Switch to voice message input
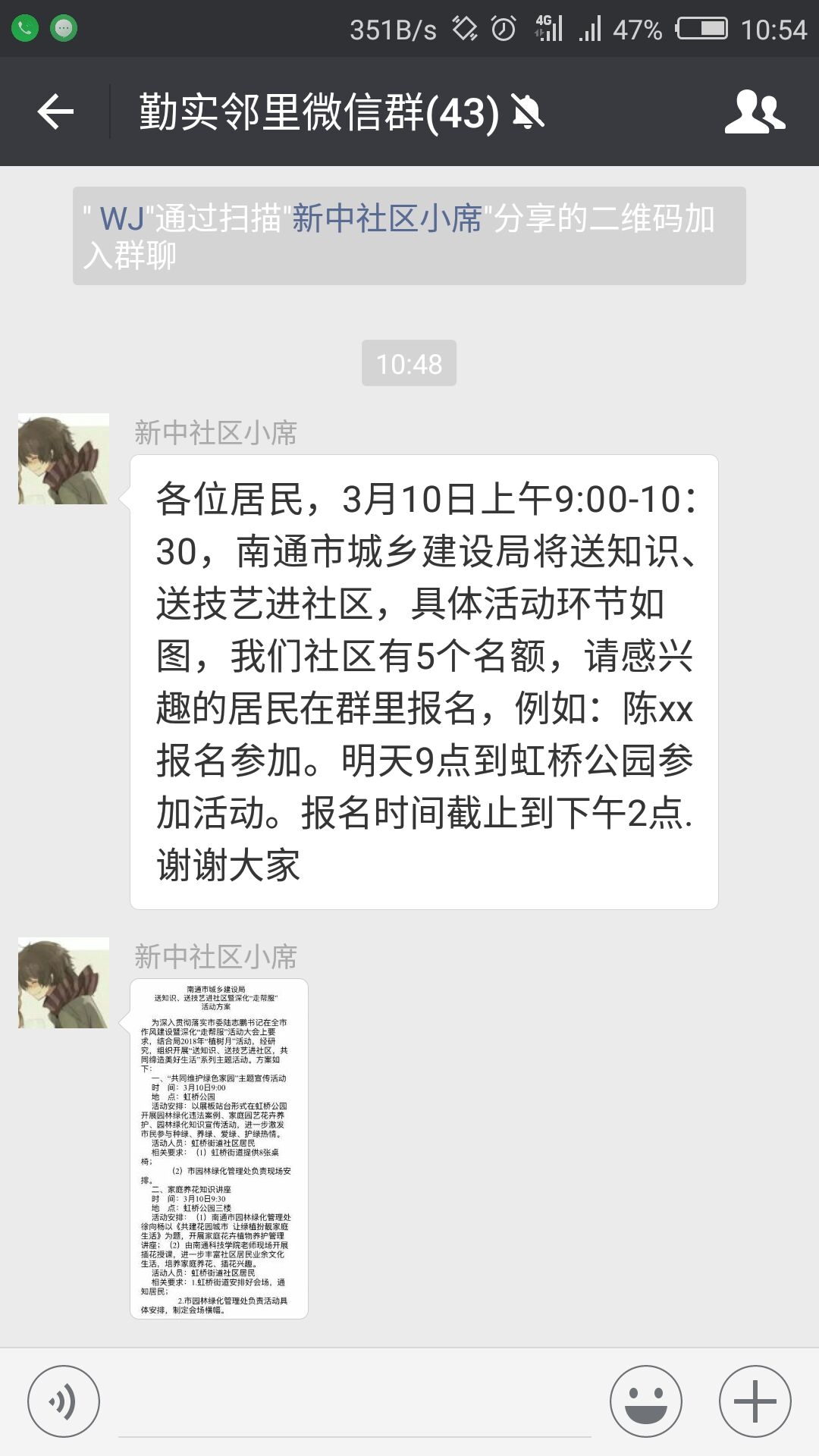This screenshot has height=1456, width=819. tap(63, 1401)
